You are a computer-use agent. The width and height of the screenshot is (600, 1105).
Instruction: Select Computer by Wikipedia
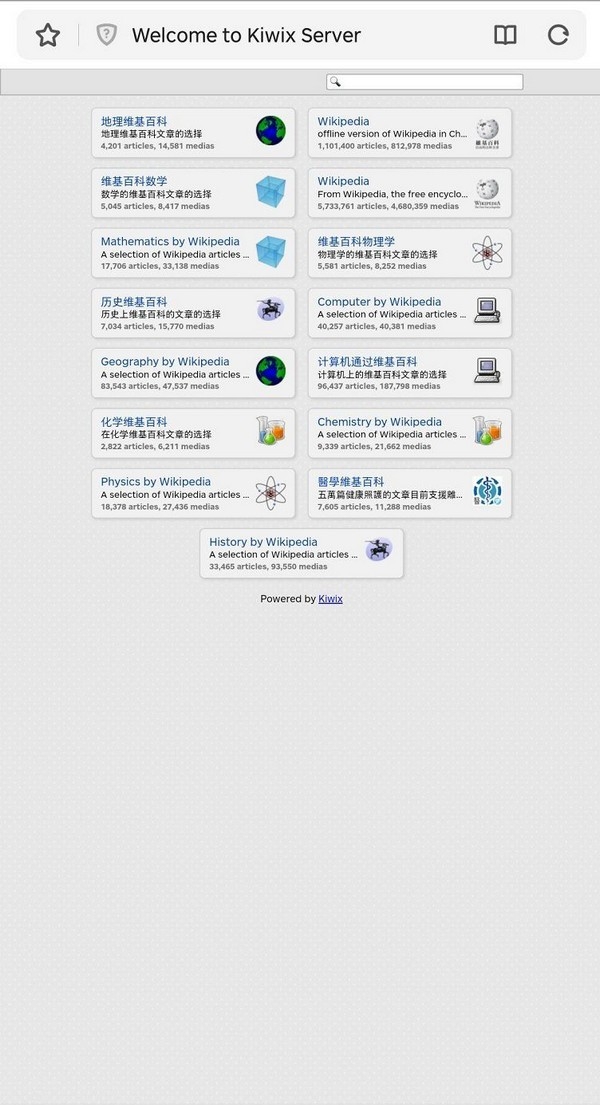[x=409, y=313]
